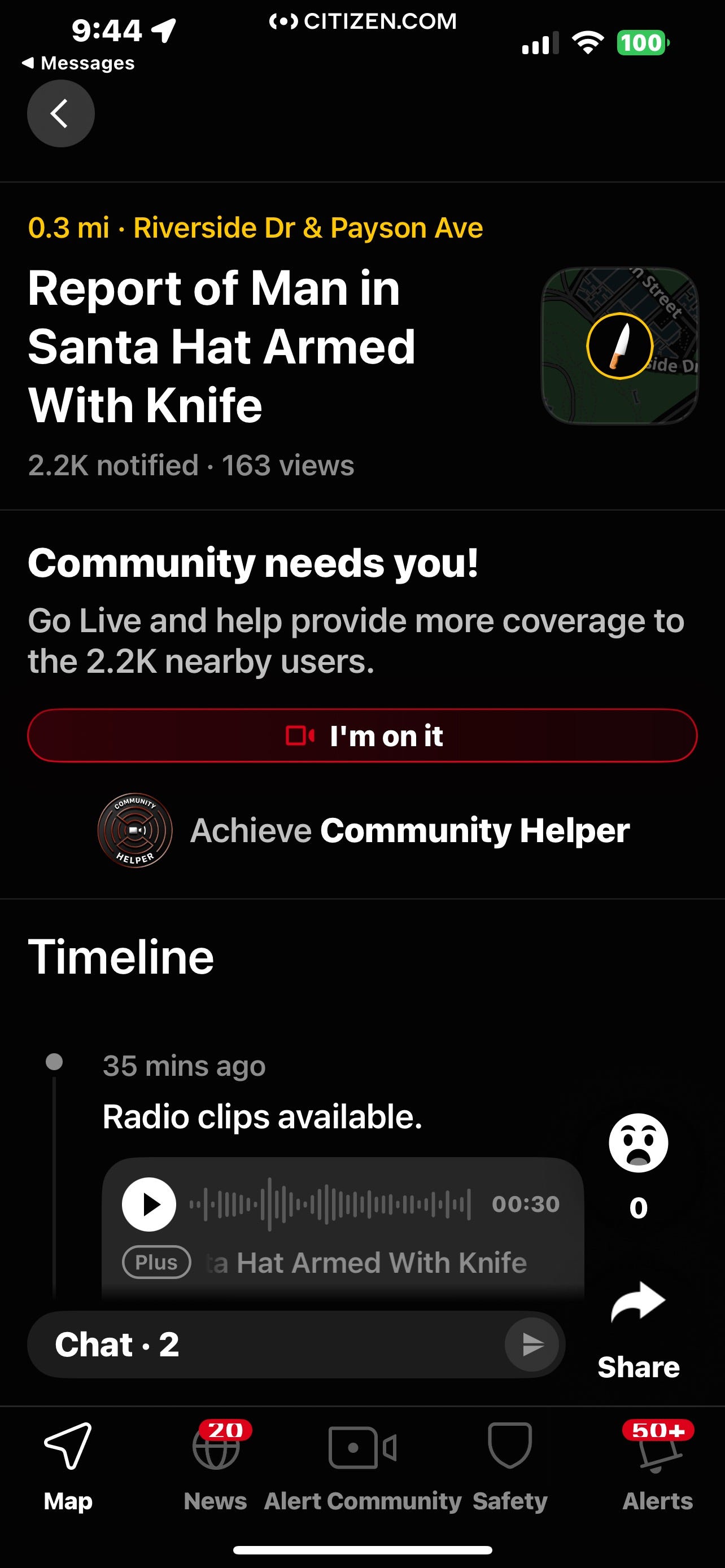Tap the "I'm on it" button
The width and height of the screenshot is (725, 1568).
click(362, 735)
